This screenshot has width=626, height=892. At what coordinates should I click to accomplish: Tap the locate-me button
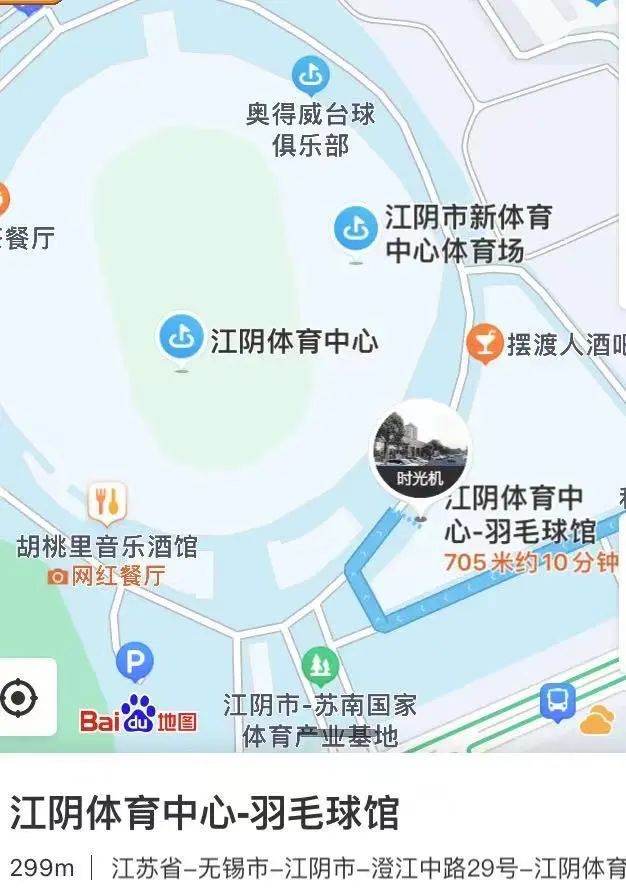[19, 697]
